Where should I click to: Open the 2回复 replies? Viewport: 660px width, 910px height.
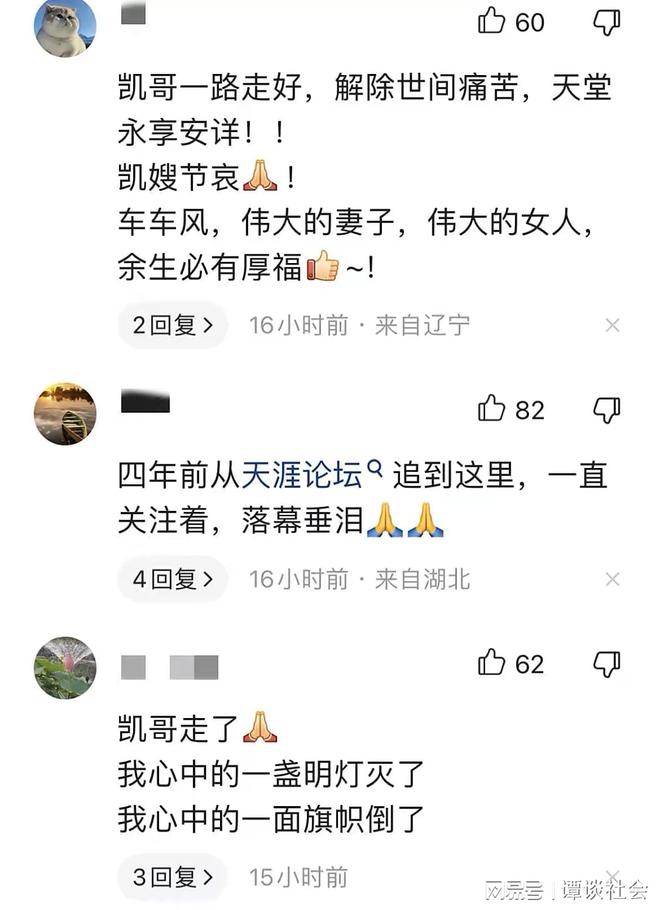tap(172, 325)
